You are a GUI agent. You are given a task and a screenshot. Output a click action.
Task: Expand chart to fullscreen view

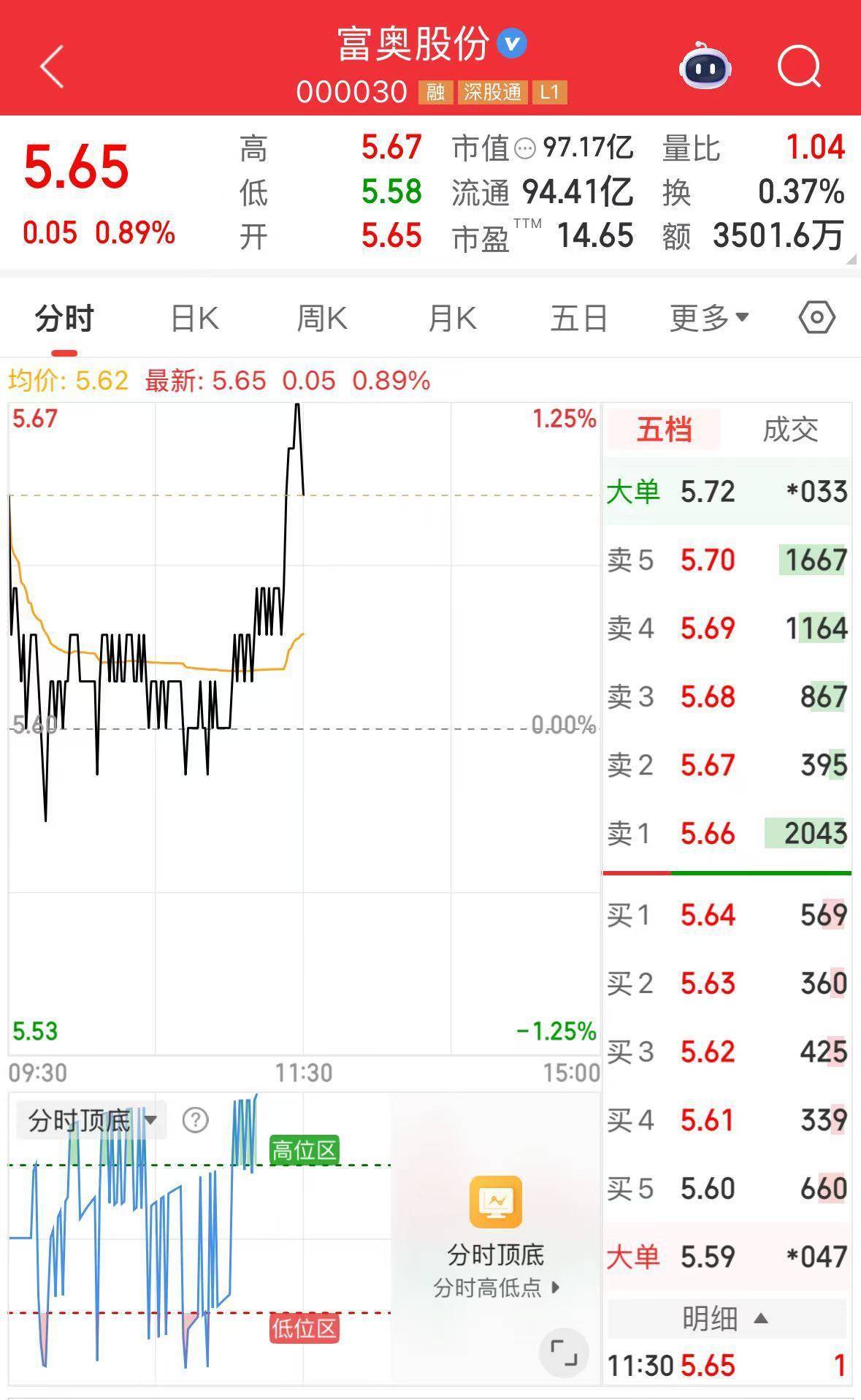(x=564, y=1353)
